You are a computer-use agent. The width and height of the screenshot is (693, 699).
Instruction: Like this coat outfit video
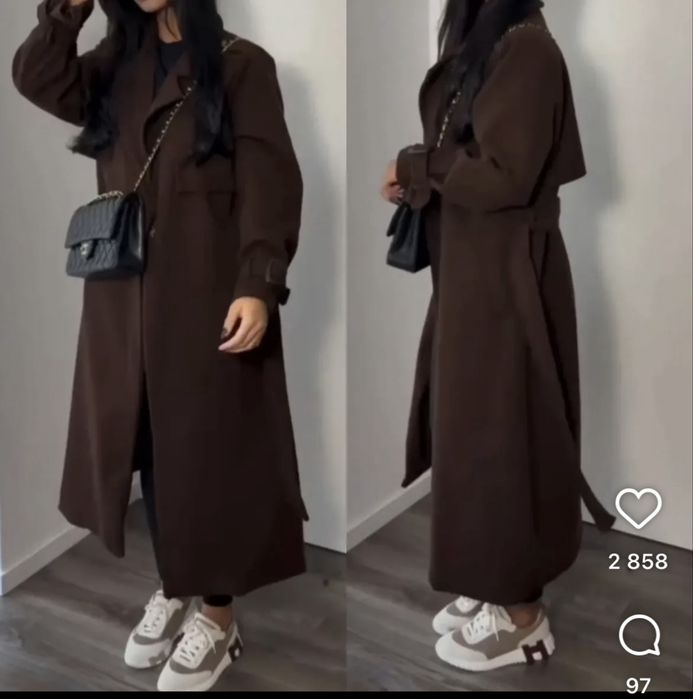[638, 509]
